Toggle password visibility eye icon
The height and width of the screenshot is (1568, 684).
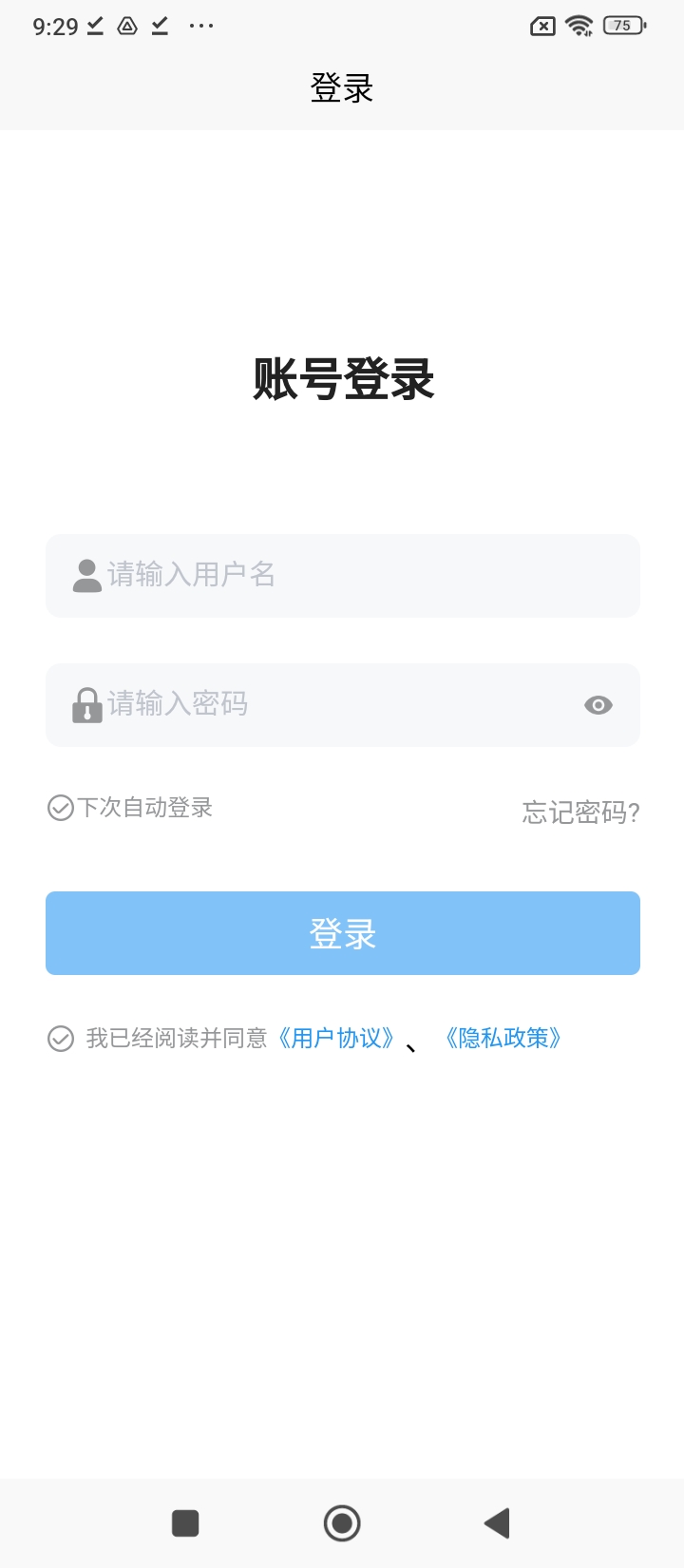pyautogui.click(x=598, y=705)
